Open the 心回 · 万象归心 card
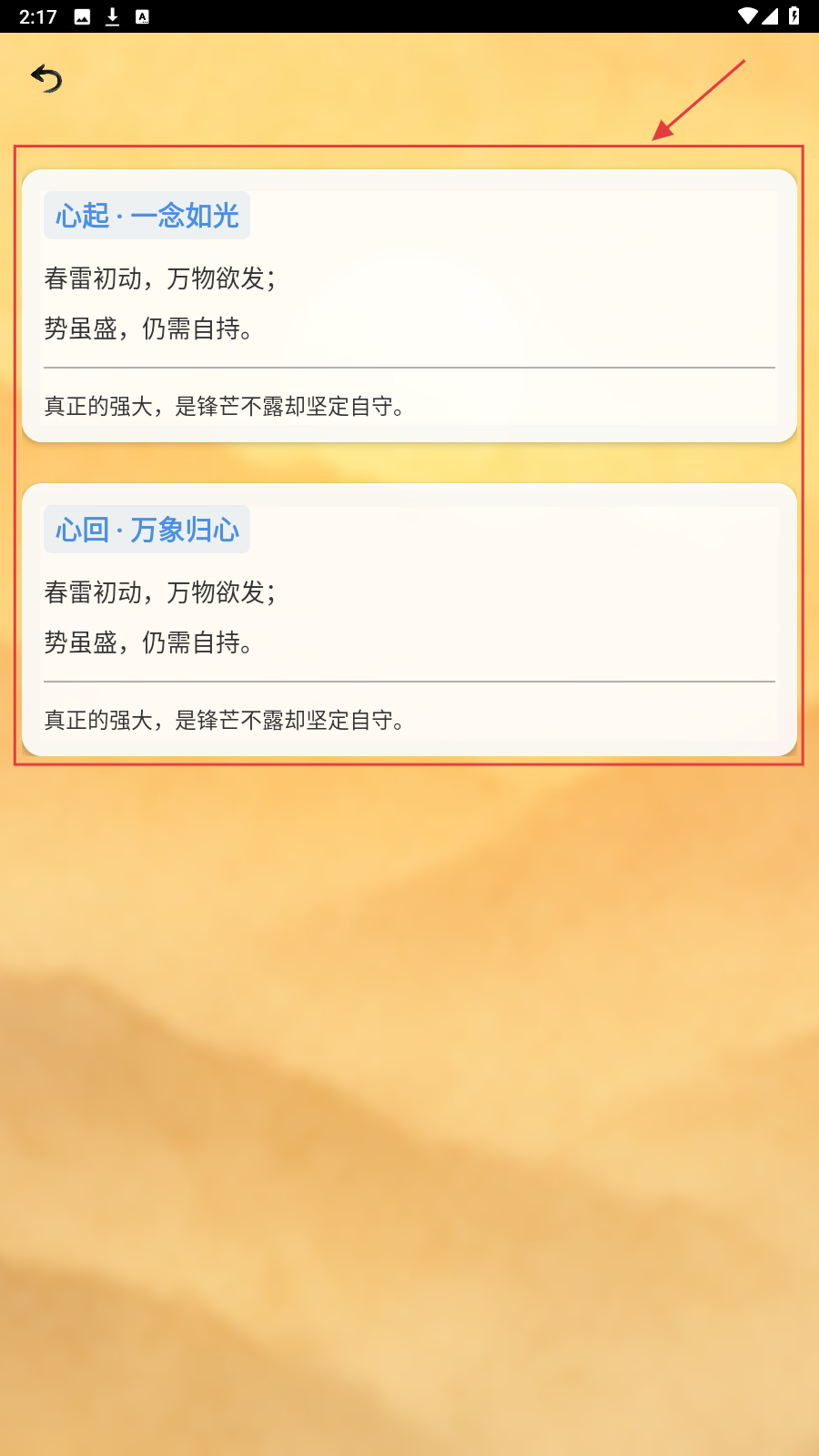This screenshot has height=1456, width=819. [409, 620]
